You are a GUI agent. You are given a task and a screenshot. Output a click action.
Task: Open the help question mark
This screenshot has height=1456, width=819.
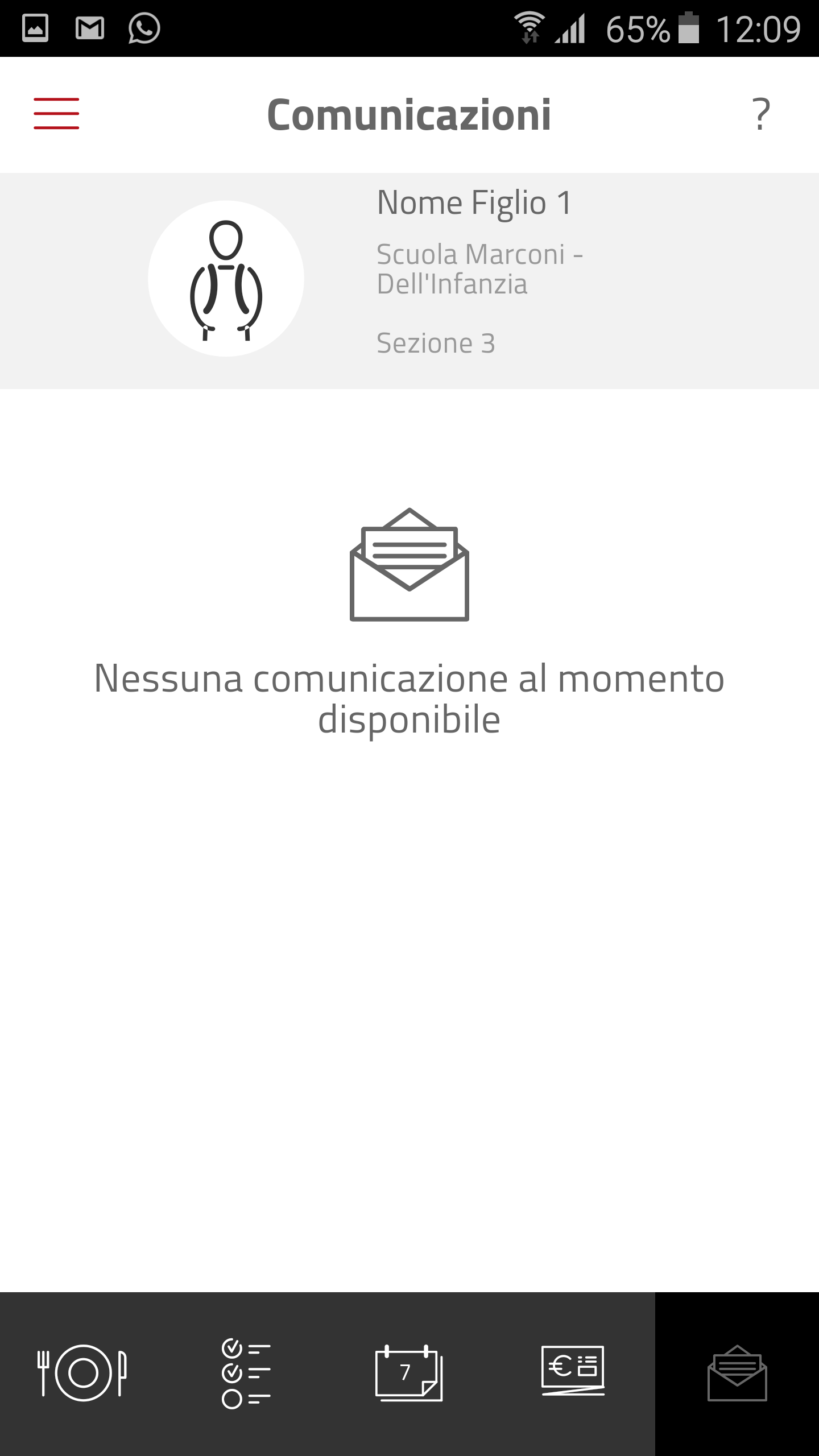pyautogui.click(x=761, y=114)
